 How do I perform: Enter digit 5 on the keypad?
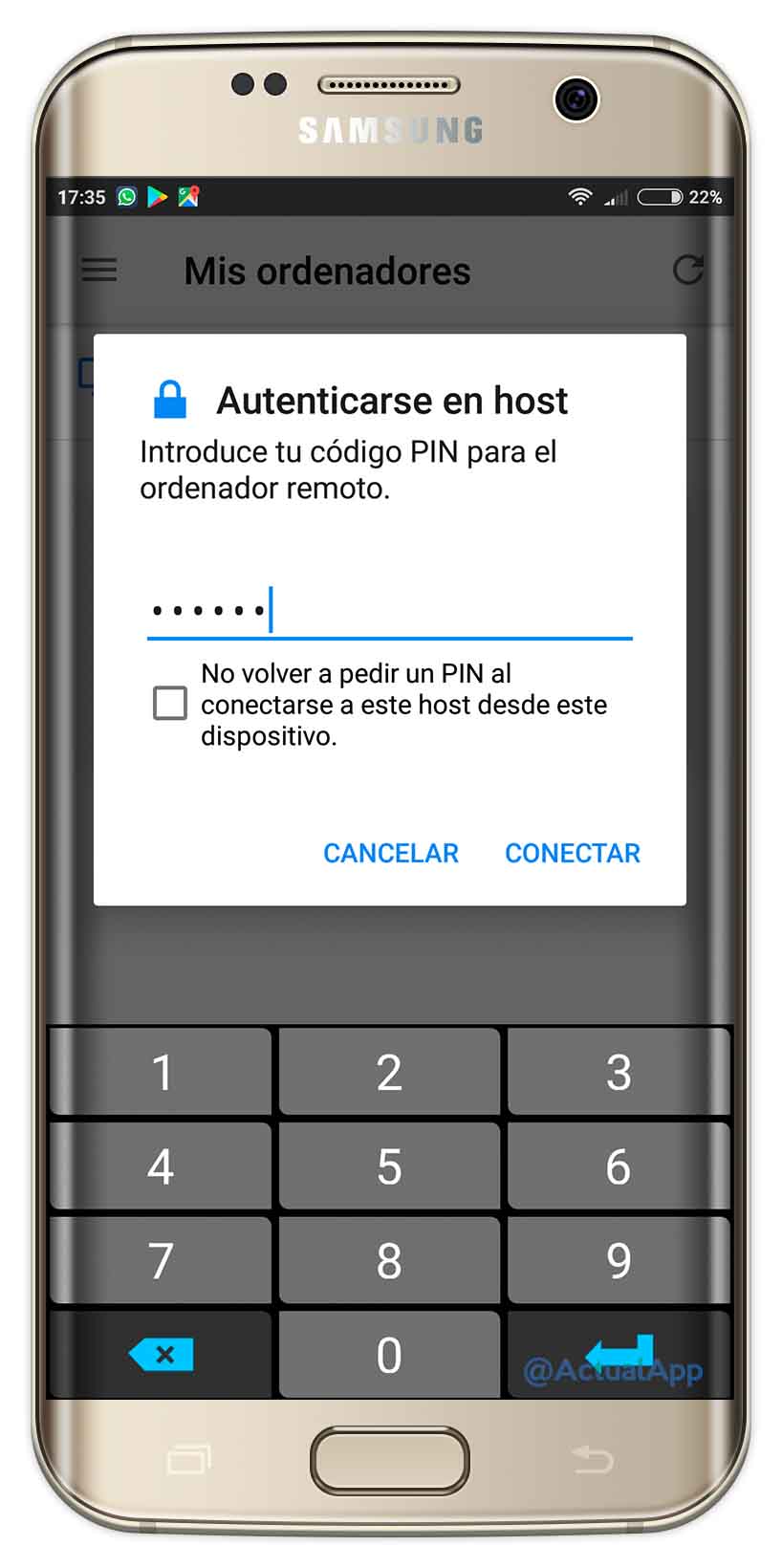pos(389,1165)
